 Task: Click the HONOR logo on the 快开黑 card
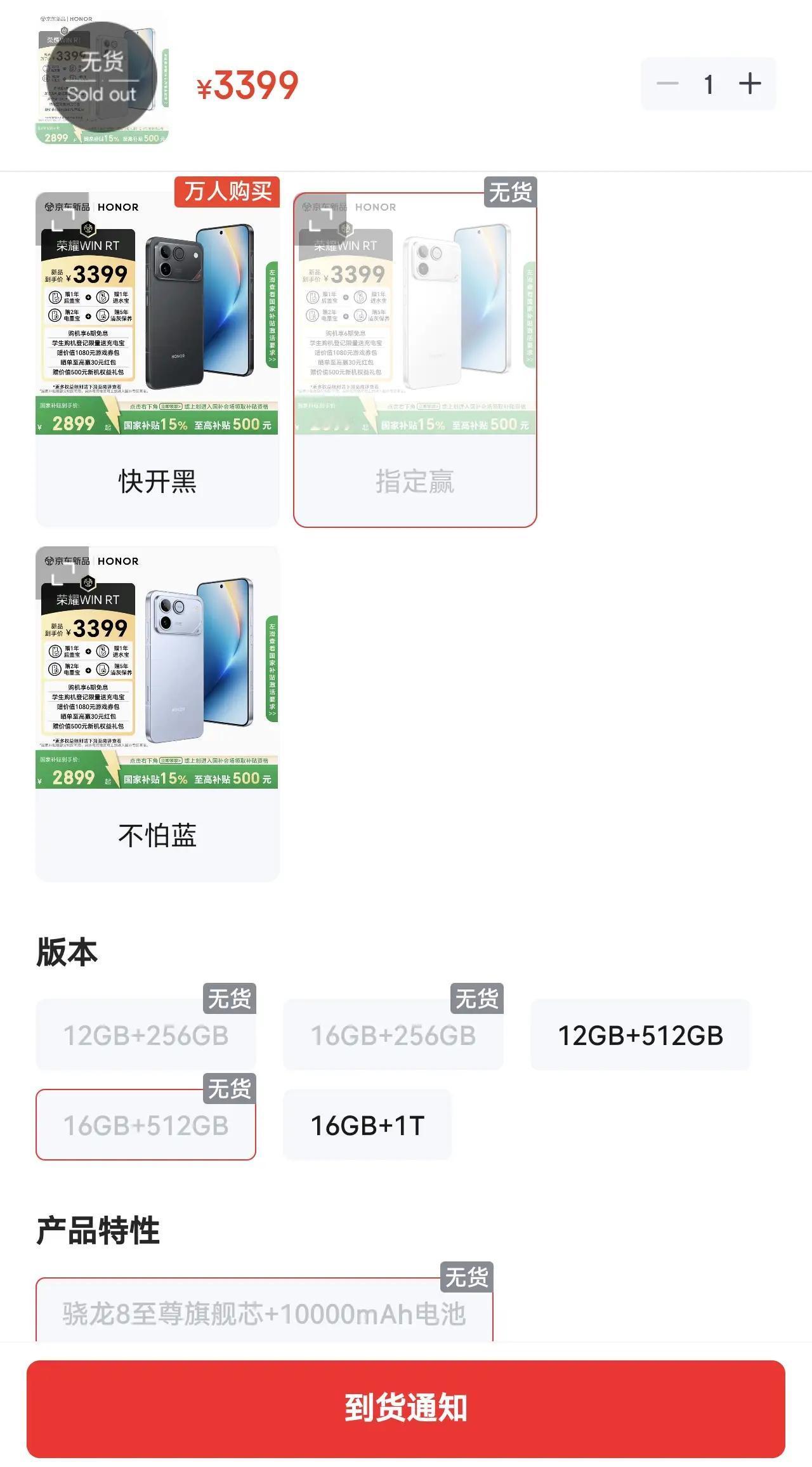click(118, 207)
